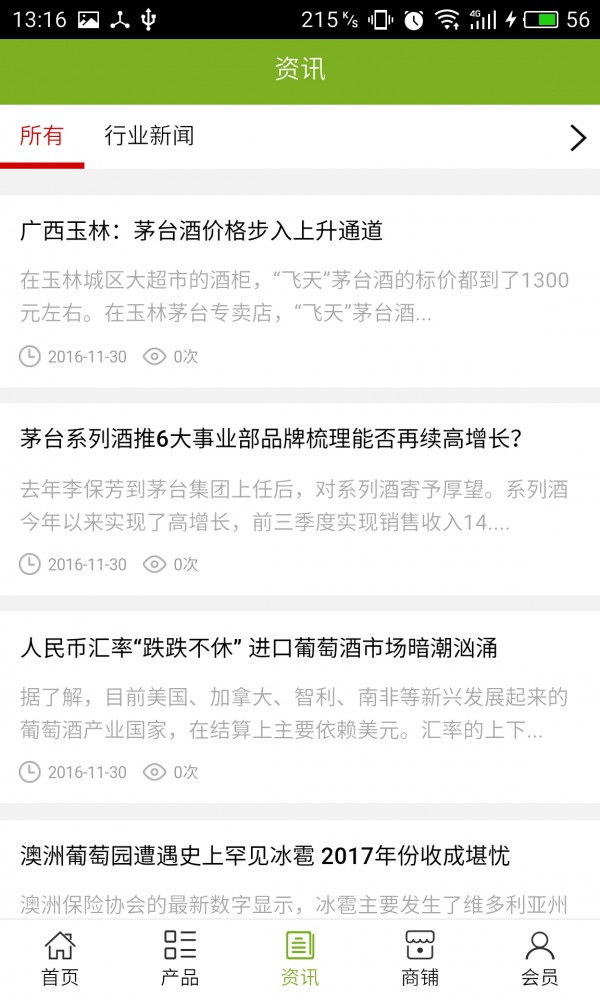
Task: Tap the 资讯 tab in bottom bar
Action: click(x=300, y=959)
